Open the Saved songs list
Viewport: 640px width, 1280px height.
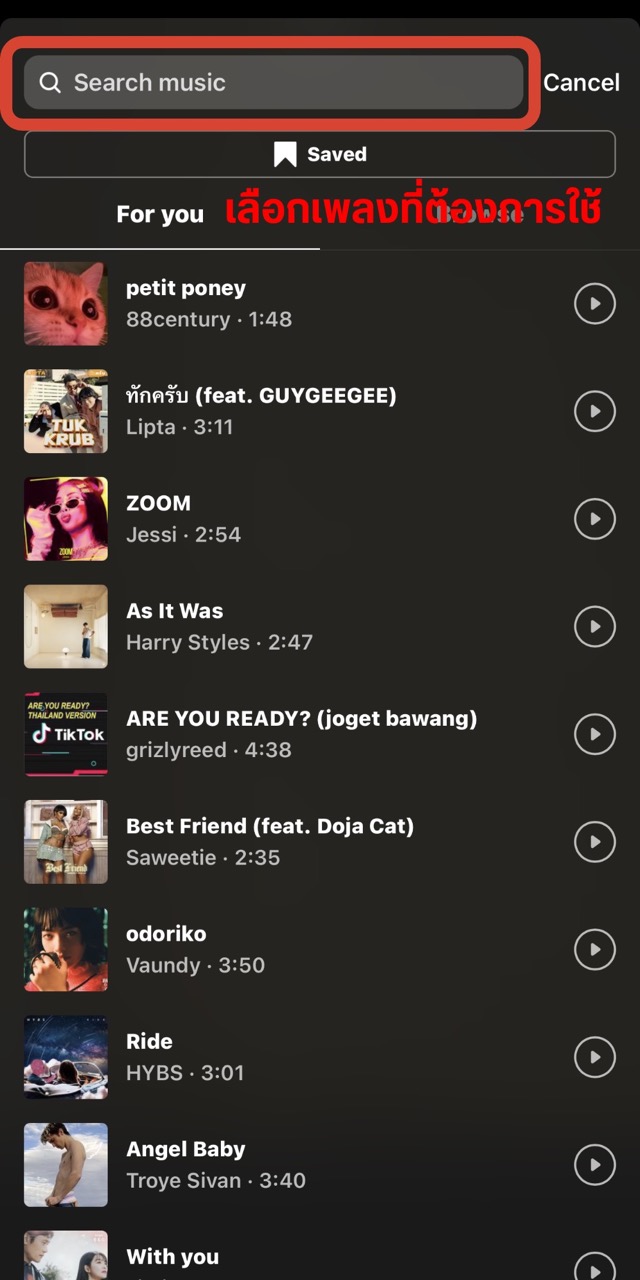pyautogui.click(x=319, y=154)
